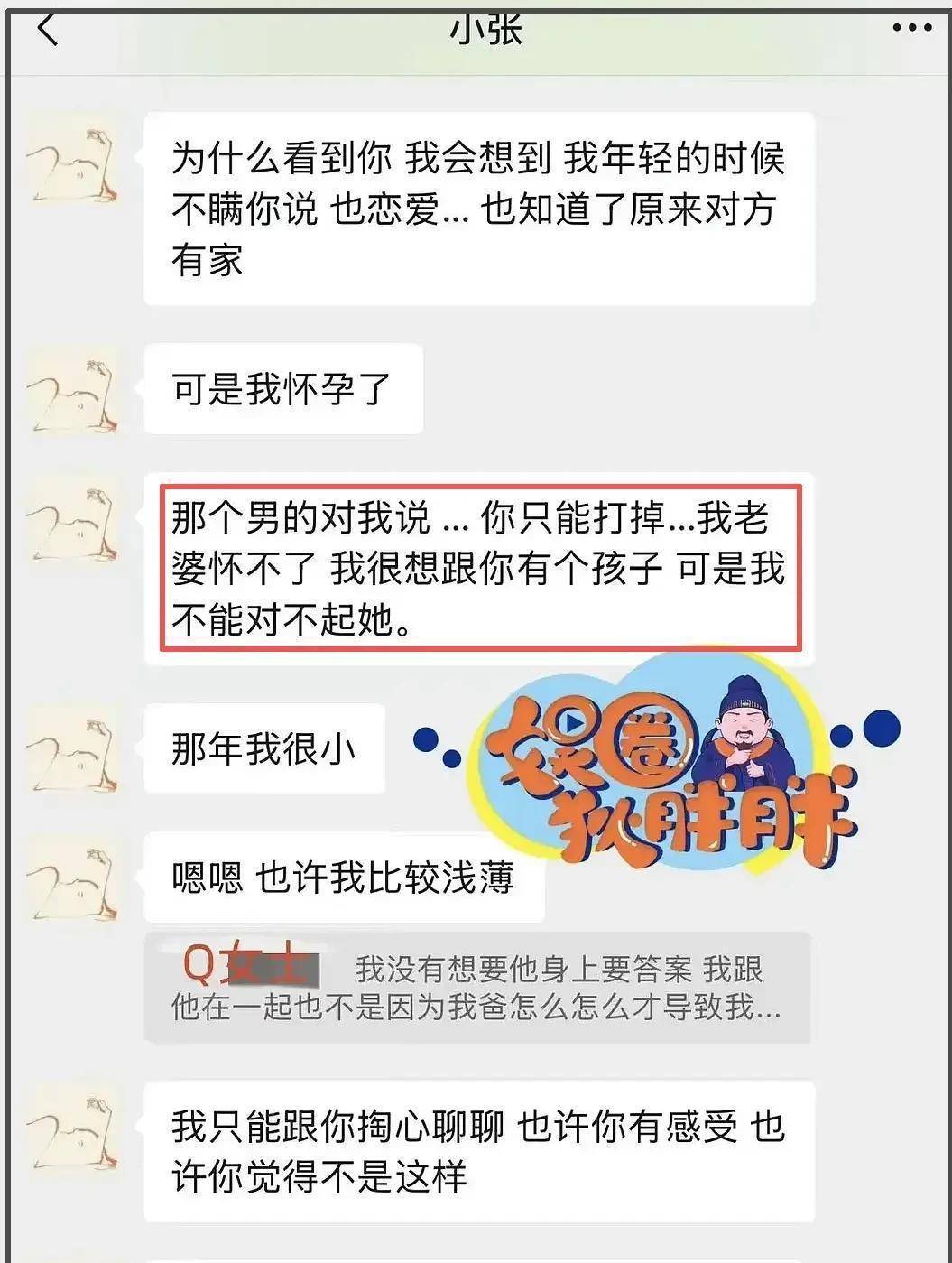Jump to the quoted message starting 我没有想要他身上要答案
This screenshot has height=1263, width=952.
pyautogui.click(x=477, y=988)
